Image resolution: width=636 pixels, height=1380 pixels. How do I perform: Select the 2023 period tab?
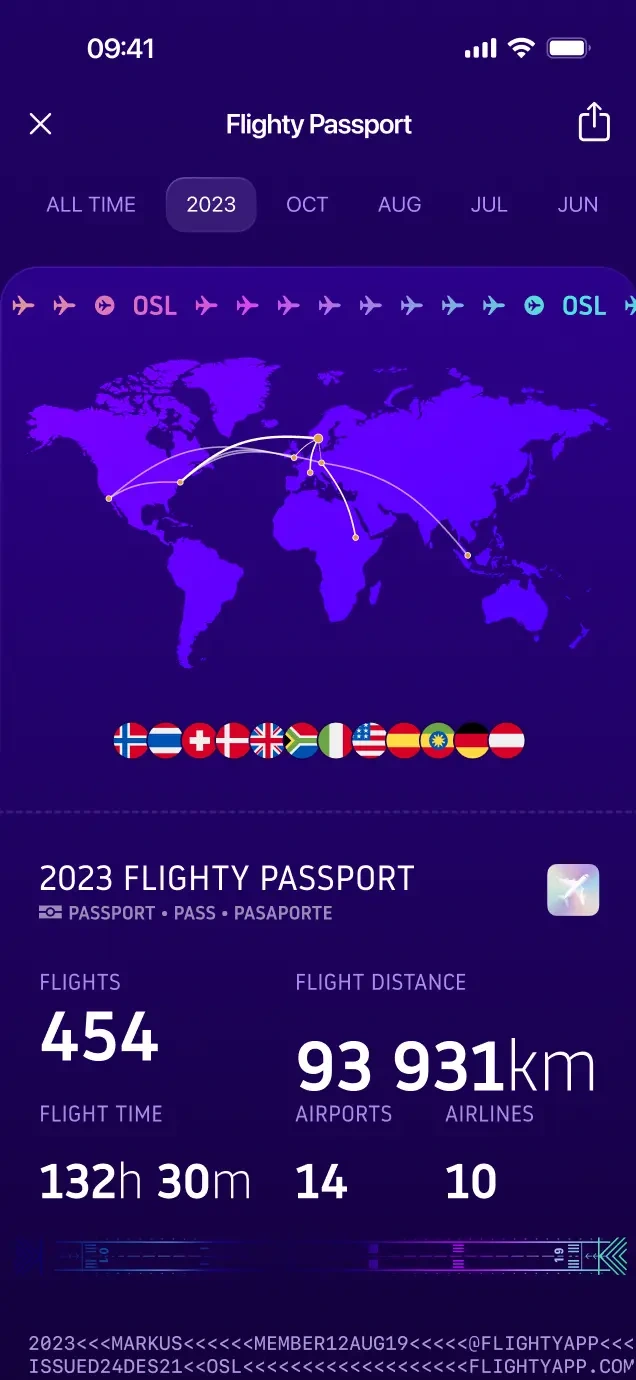211,205
